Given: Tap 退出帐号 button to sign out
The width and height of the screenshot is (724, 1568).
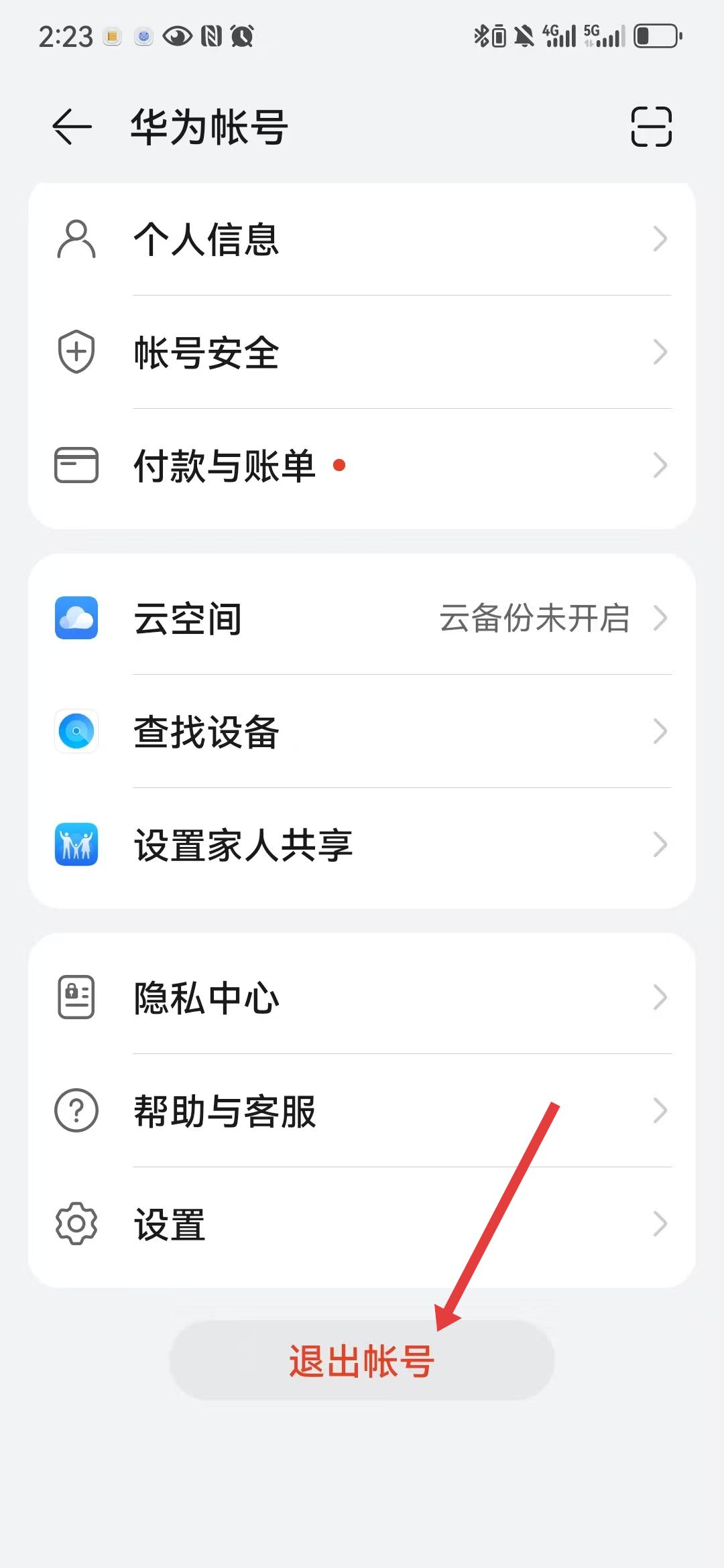Looking at the screenshot, I should [x=362, y=1360].
